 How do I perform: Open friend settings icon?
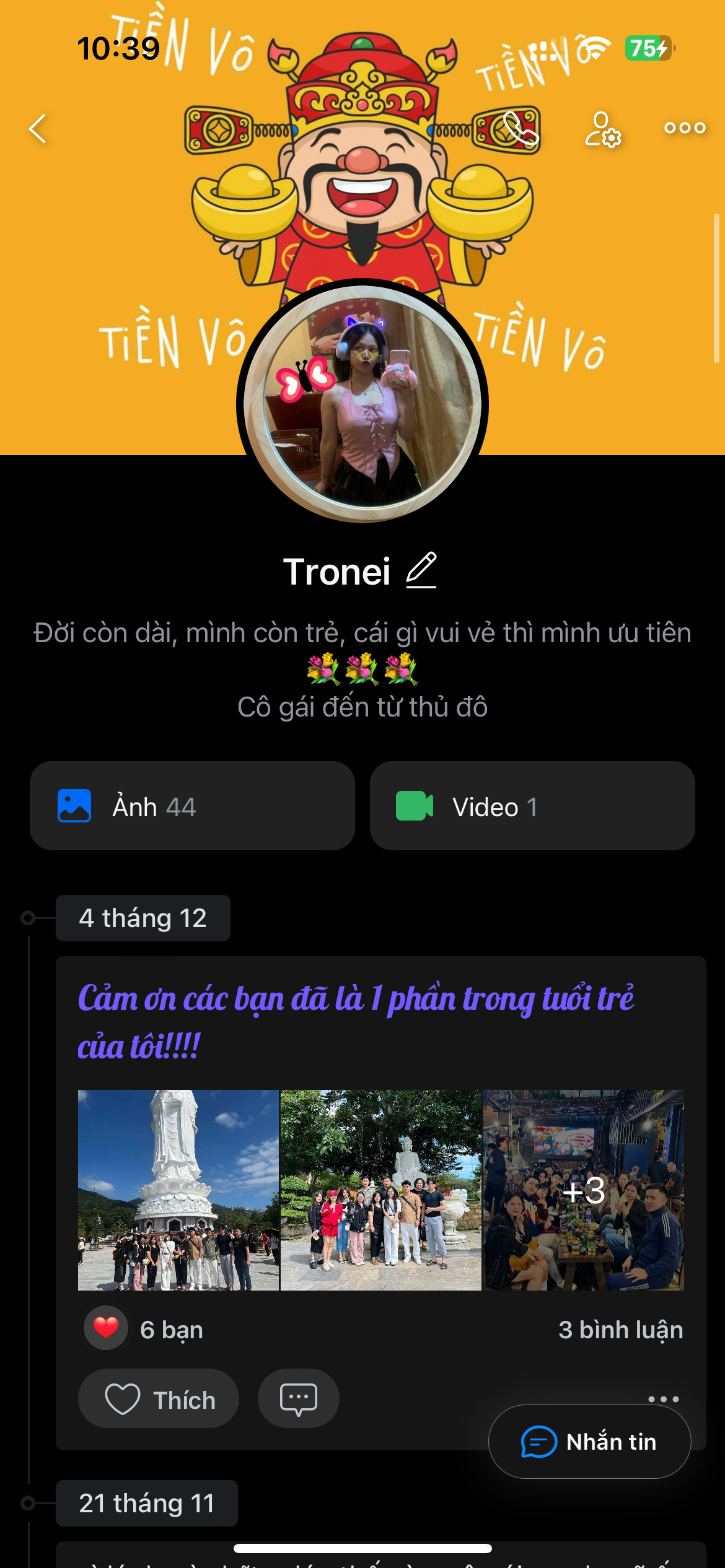coord(602,129)
